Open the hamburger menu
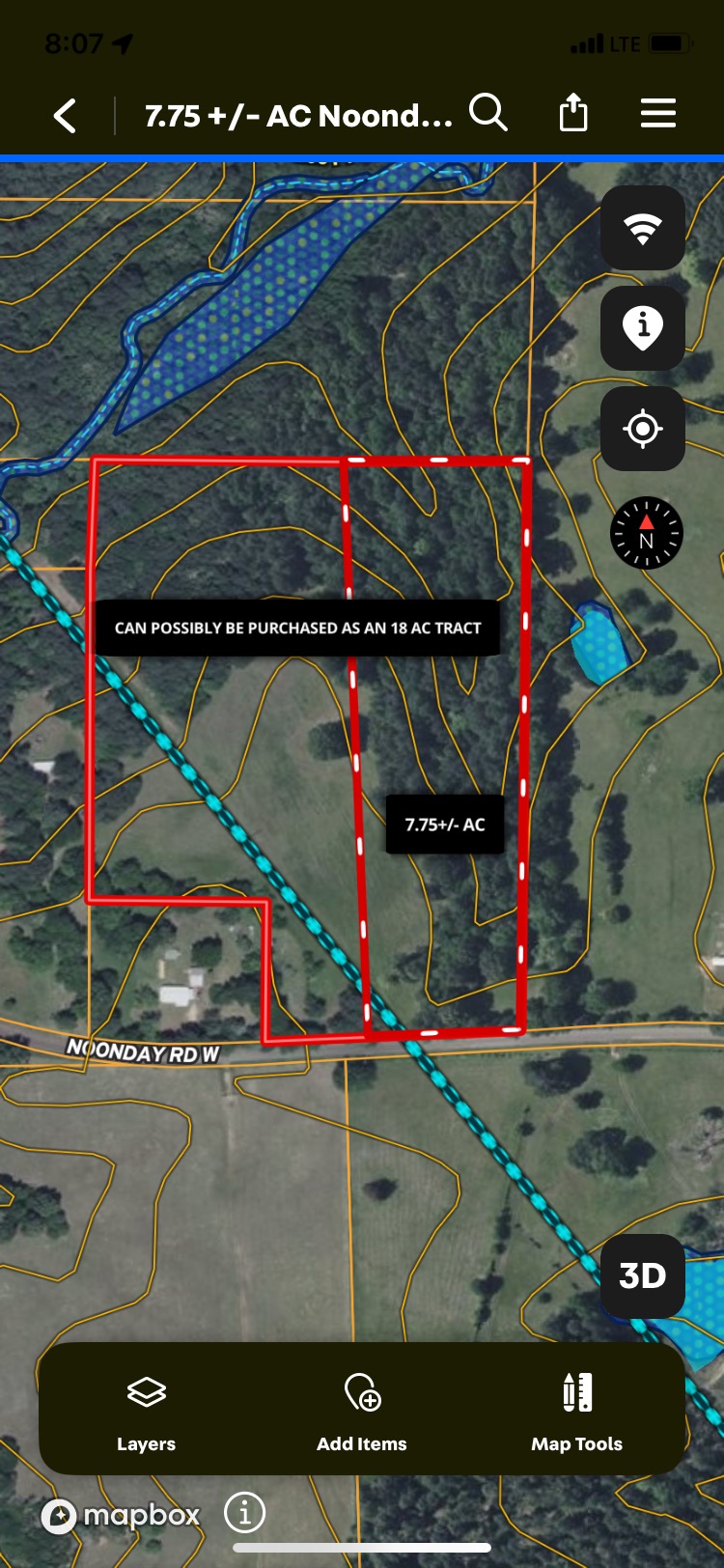Image resolution: width=724 pixels, height=1568 pixels. 658,114
